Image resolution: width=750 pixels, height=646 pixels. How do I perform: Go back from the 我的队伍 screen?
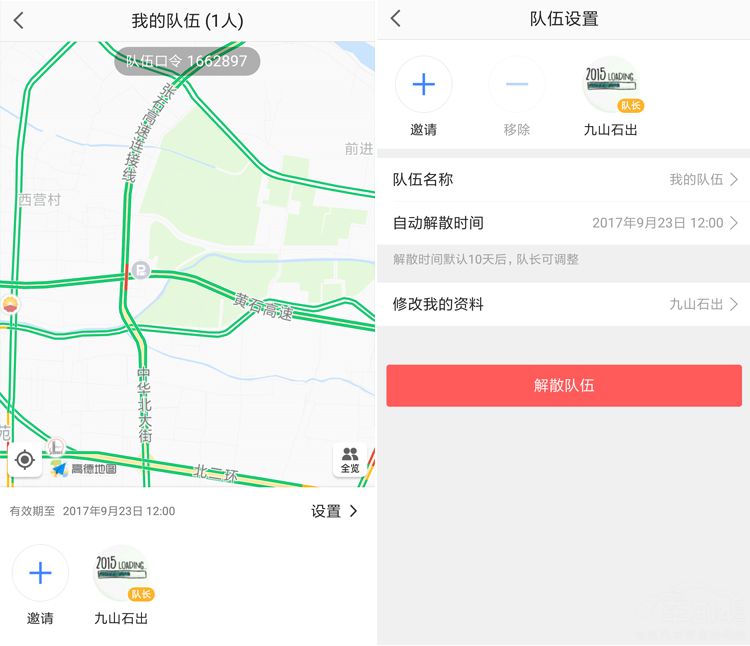[x=19, y=21]
